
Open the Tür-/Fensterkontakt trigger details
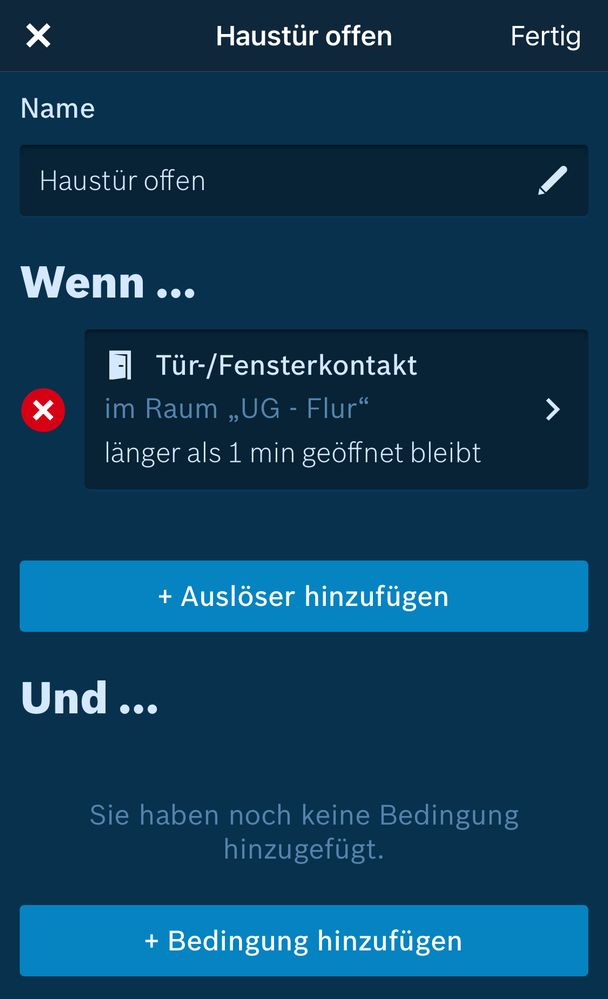click(336, 410)
